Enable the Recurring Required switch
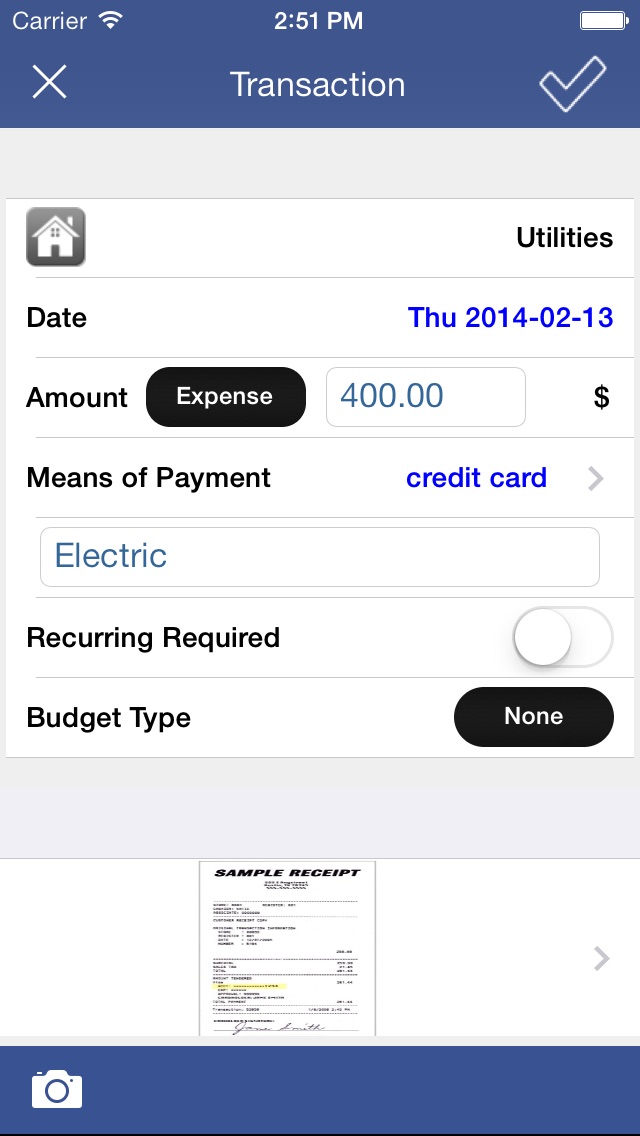This screenshot has height=1136, width=640. pyautogui.click(x=563, y=637)
